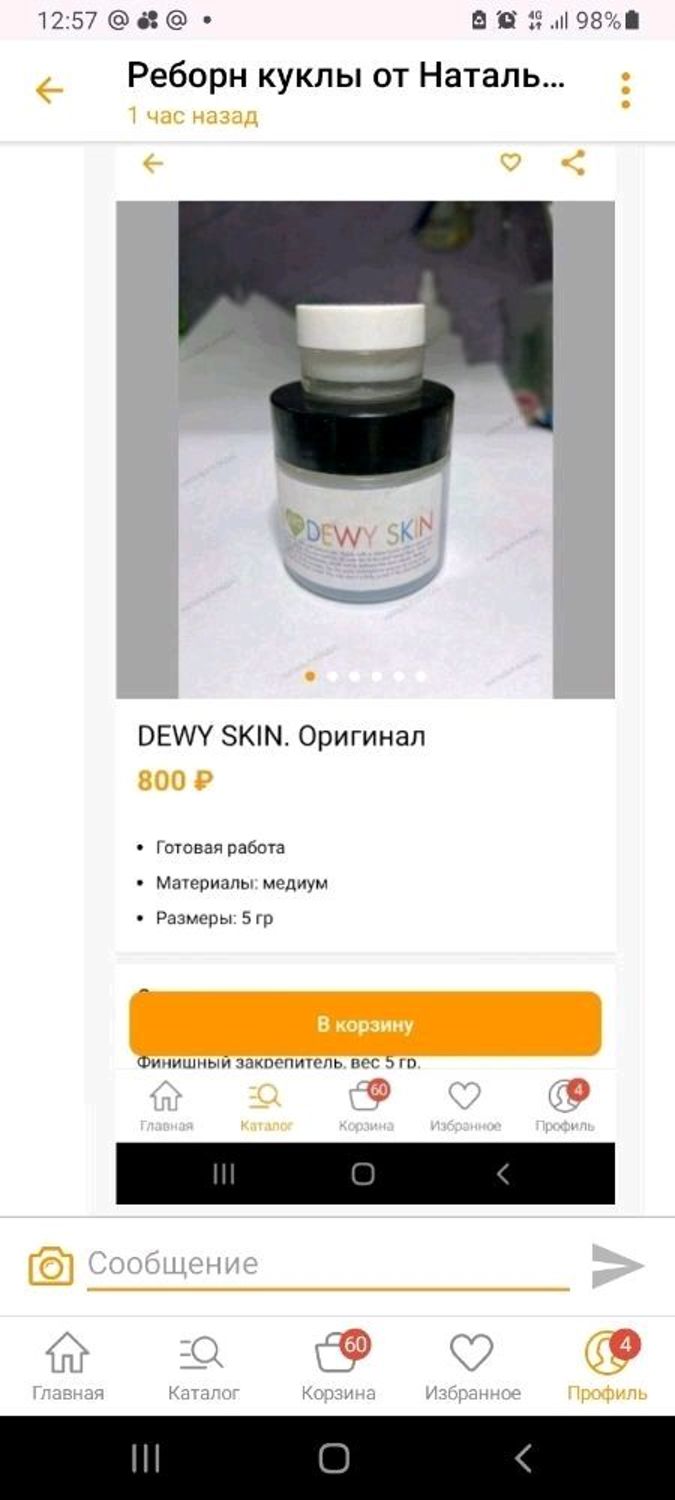The image size is (675, 1500).
Task: Open the Избранное favorites tab
Action: pyautogui.click(x=472, y=1367)
